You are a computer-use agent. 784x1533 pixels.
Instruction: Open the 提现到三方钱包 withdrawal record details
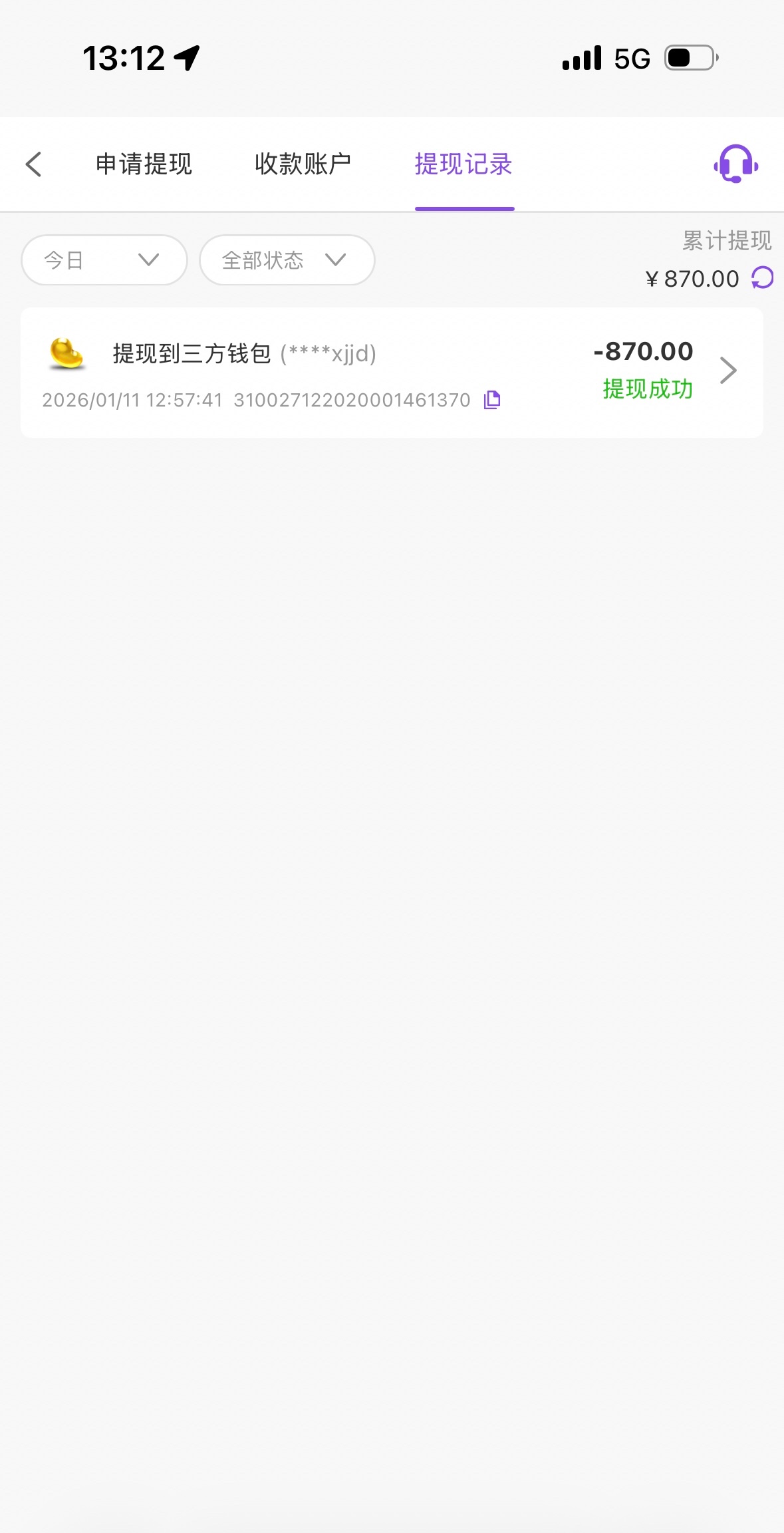391,372
